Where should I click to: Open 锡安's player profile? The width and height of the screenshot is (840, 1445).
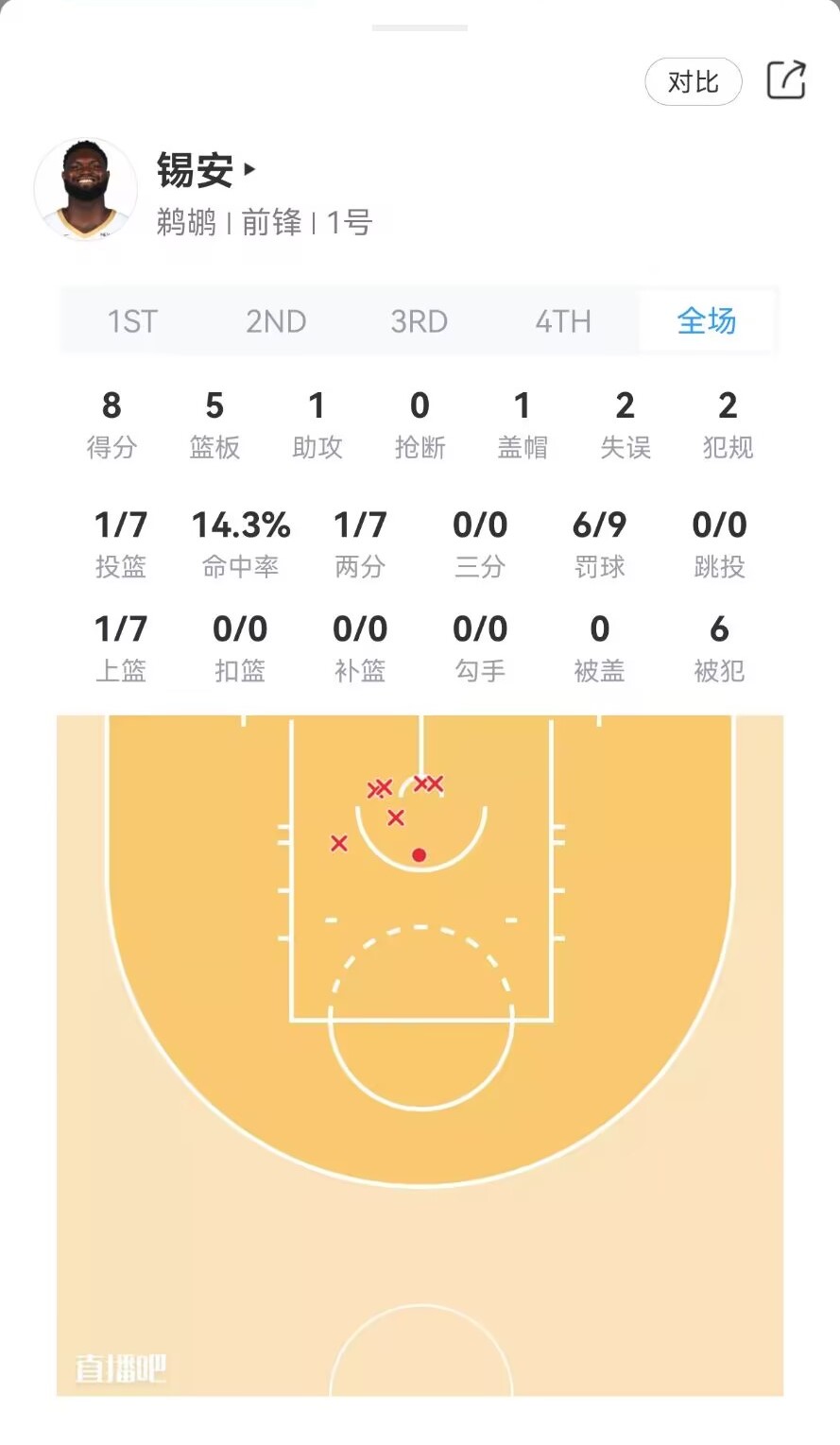pyautogui.click(x=206, y=171)
